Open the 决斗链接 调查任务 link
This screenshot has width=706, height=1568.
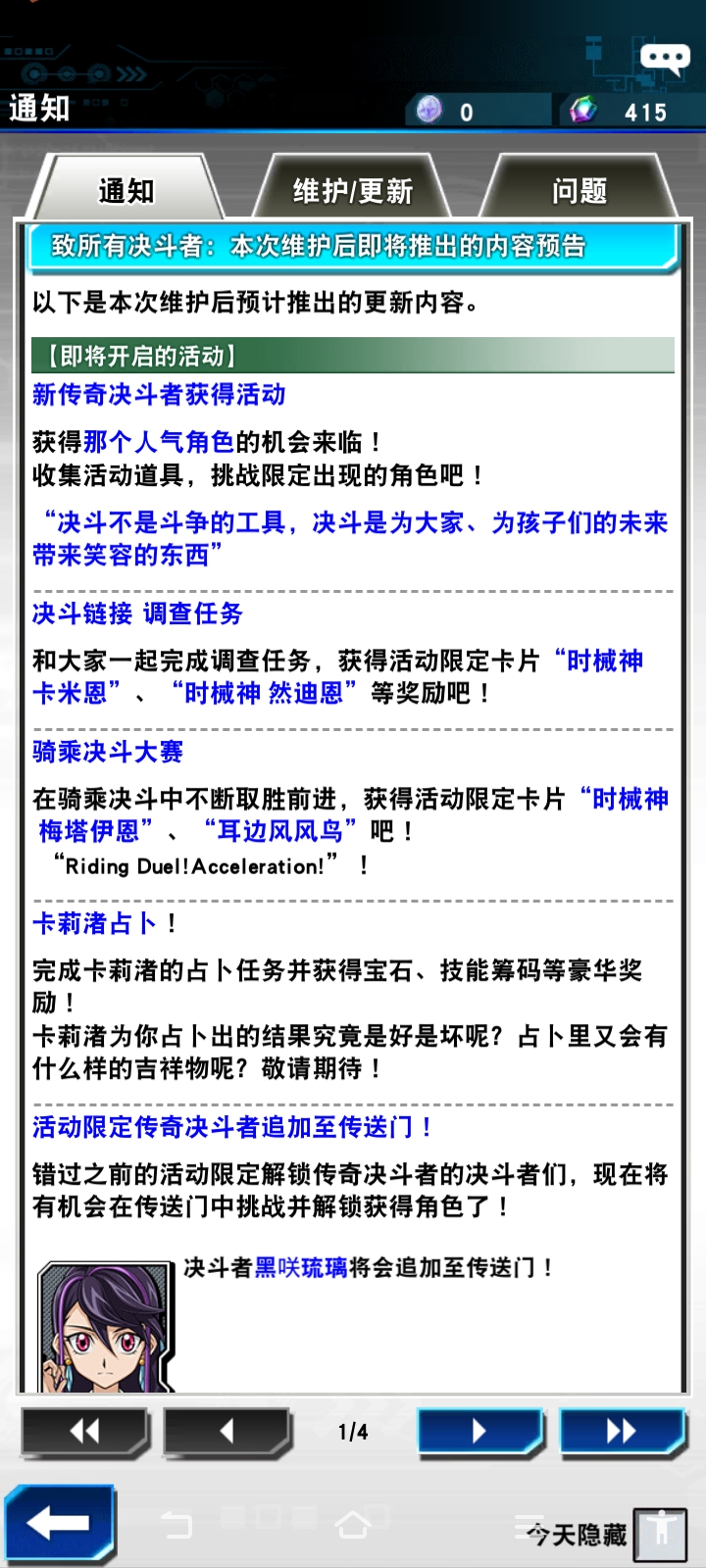coord(137,613)
